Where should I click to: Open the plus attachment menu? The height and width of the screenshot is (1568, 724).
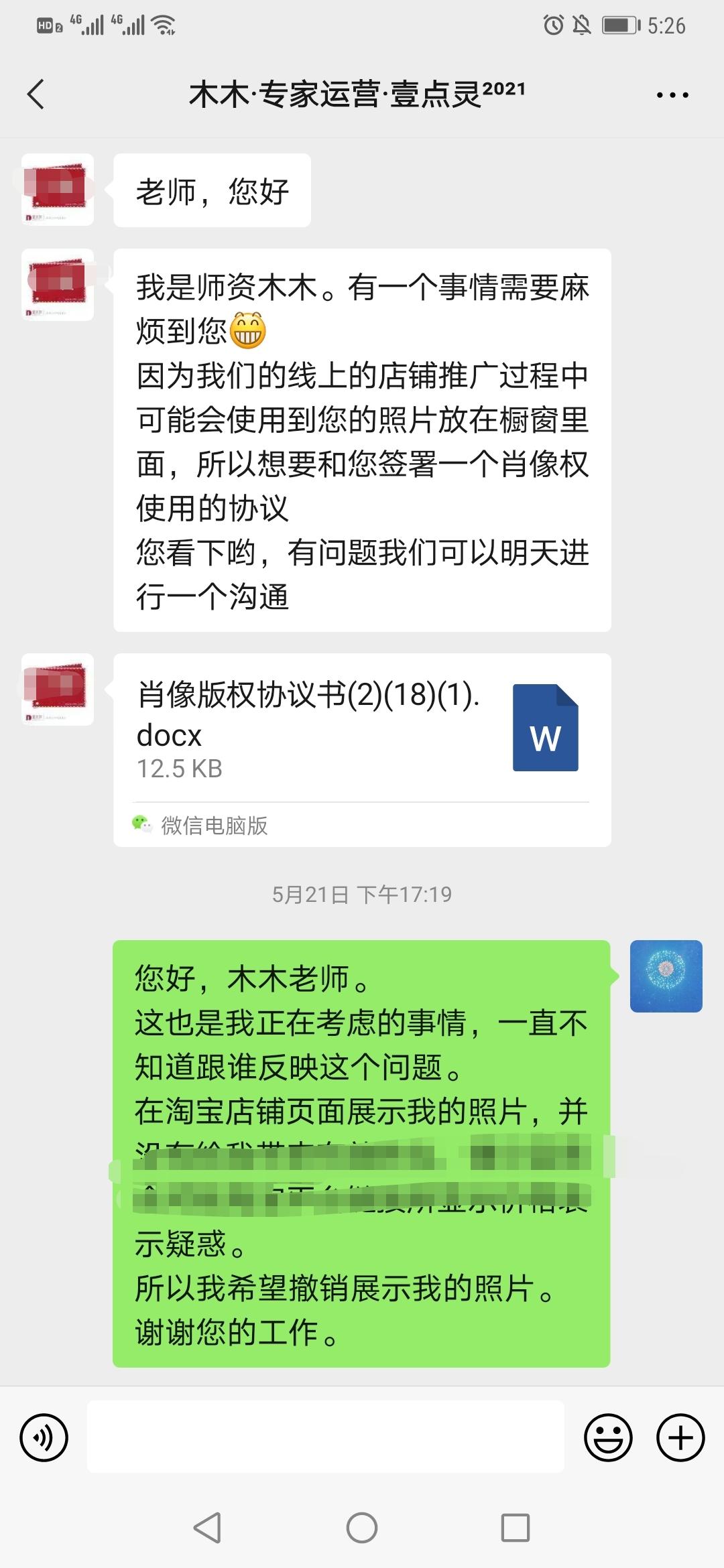(680, 1437)
